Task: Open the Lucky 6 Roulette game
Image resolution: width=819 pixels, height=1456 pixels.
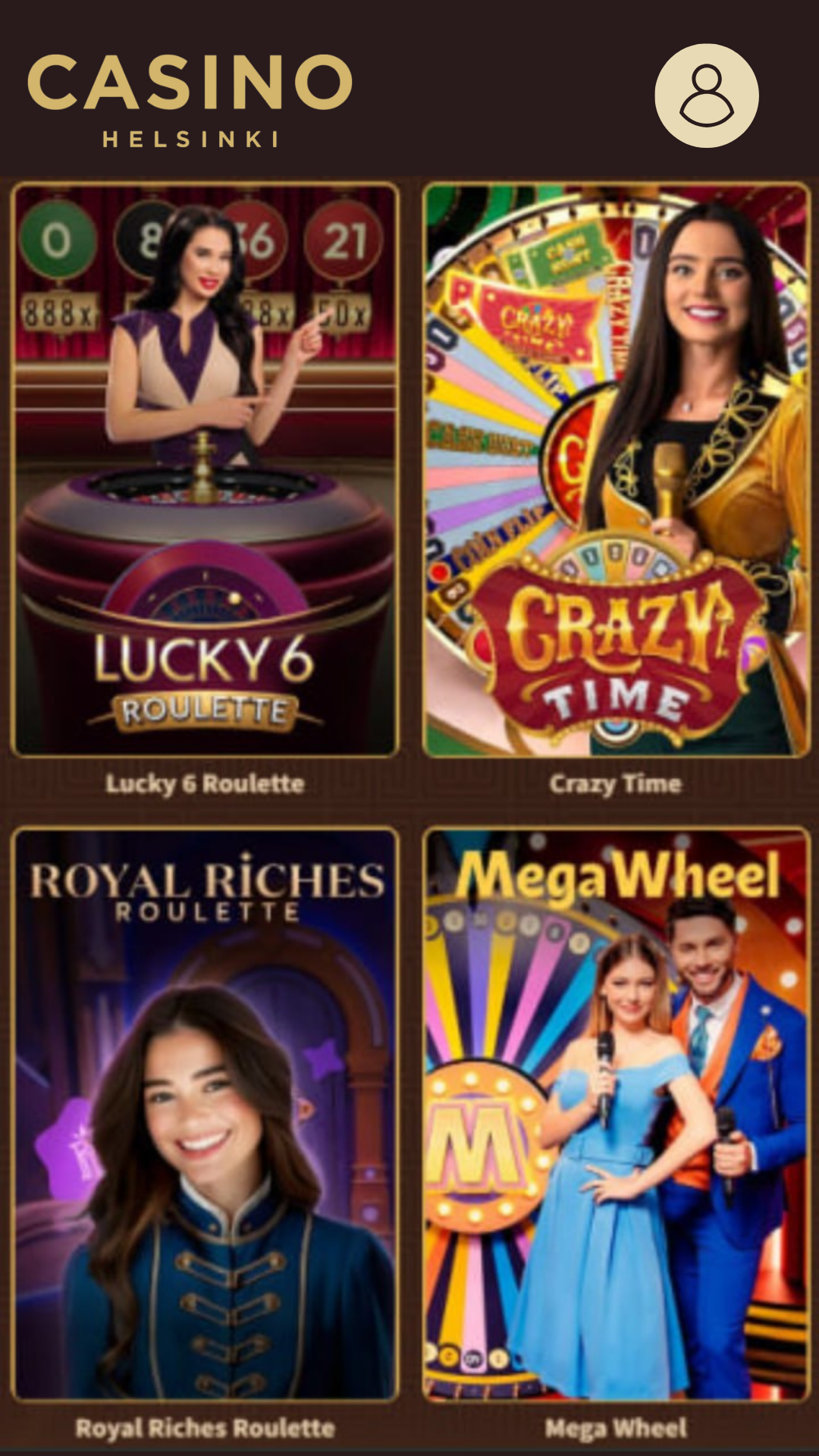Action: pos(205,470)
